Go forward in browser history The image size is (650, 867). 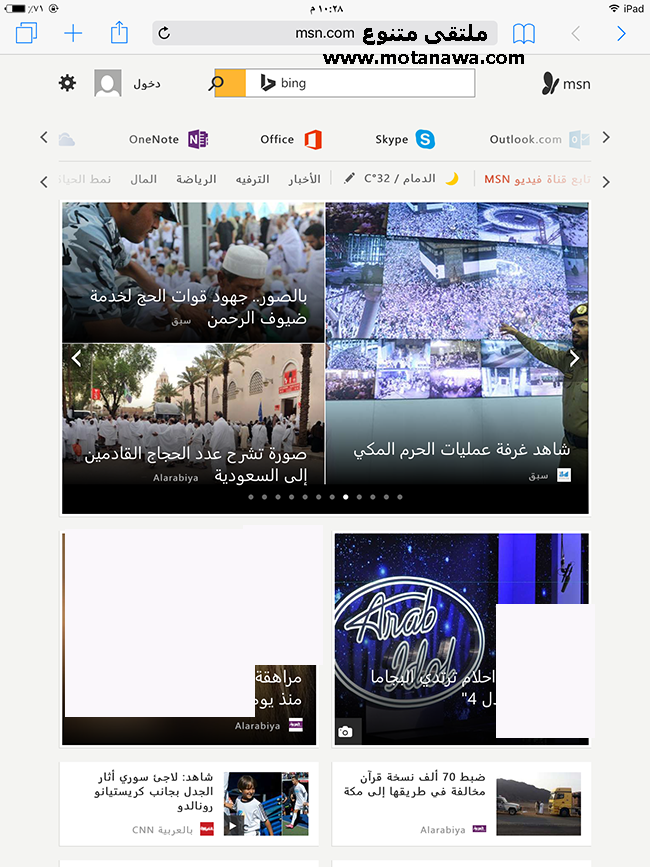[621, 34]
